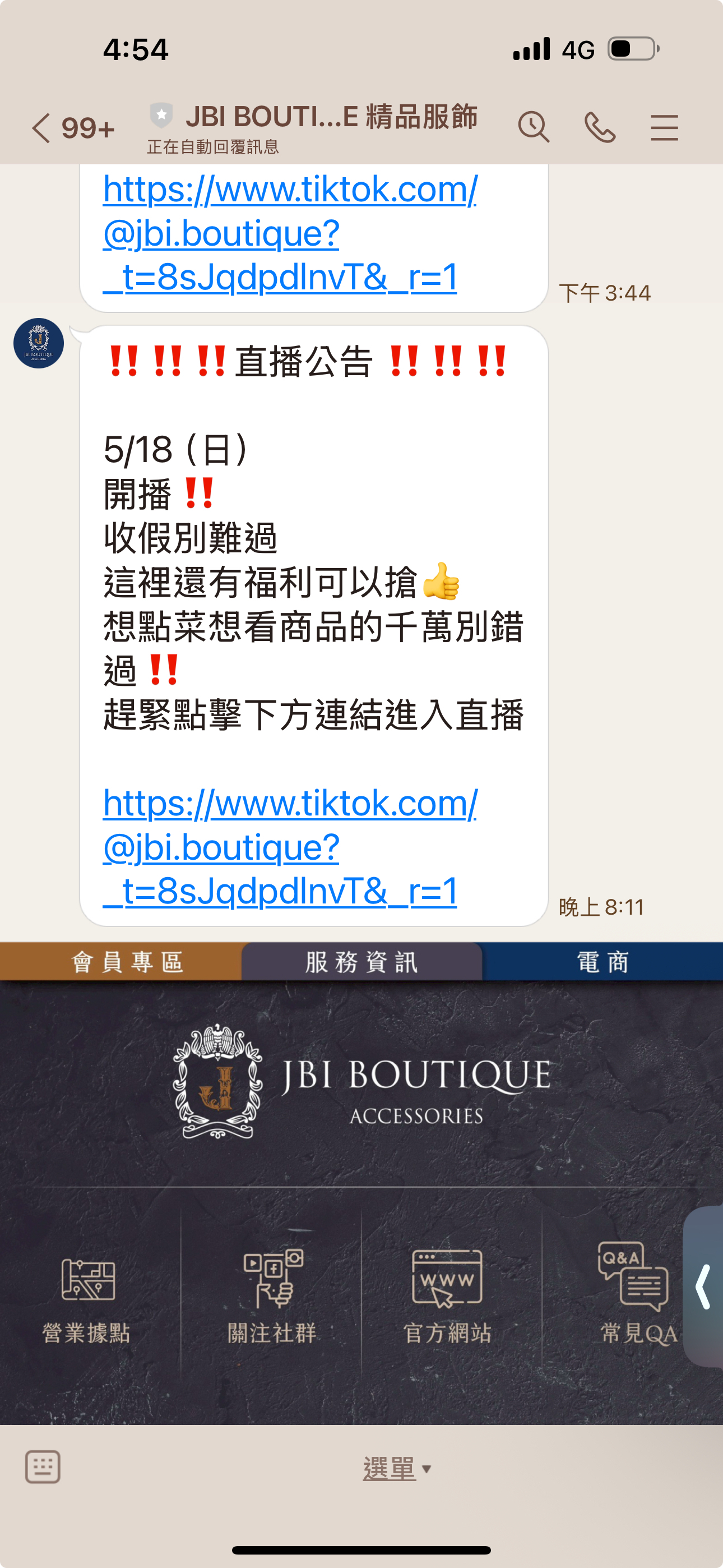The height and width of the screenshot is (1568, 723).
Task: Select the 服務資訊 tab
Action: [361, 962]
